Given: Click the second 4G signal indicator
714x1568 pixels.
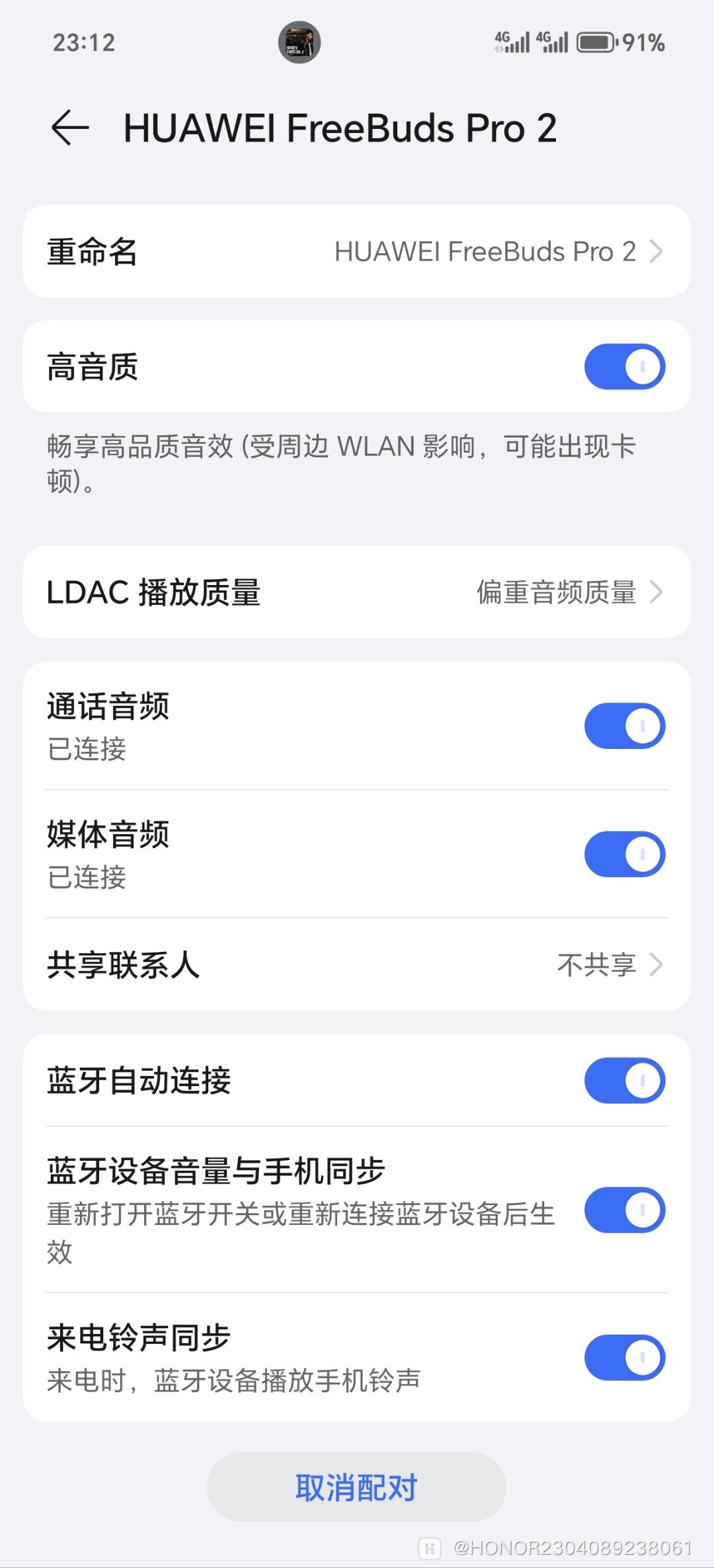Looking at the screenshot, I should click(554, 41).
